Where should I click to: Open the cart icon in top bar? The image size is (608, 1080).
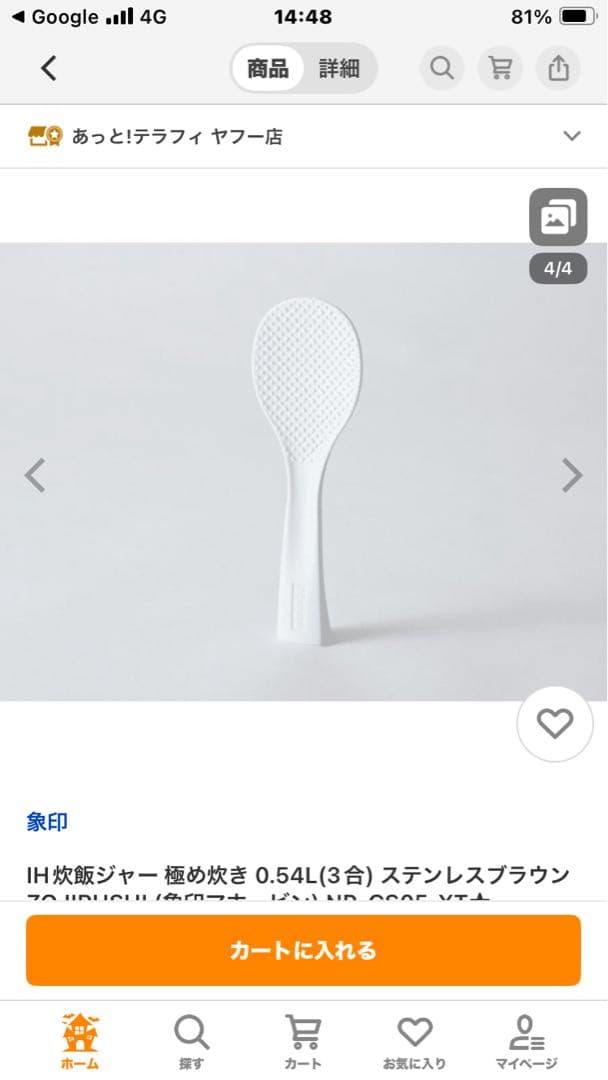[500, 68]
